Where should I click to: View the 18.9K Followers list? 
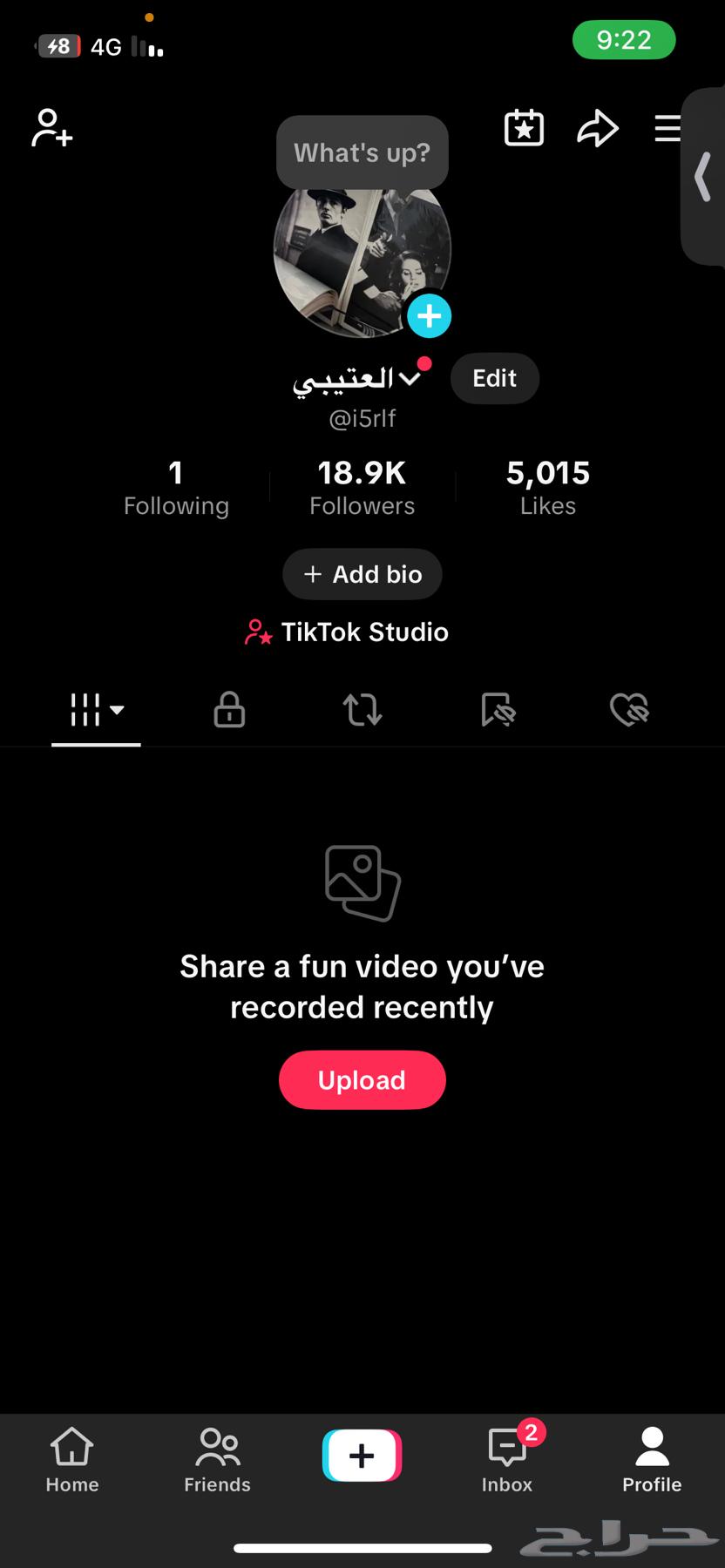(x=362, y=488)
